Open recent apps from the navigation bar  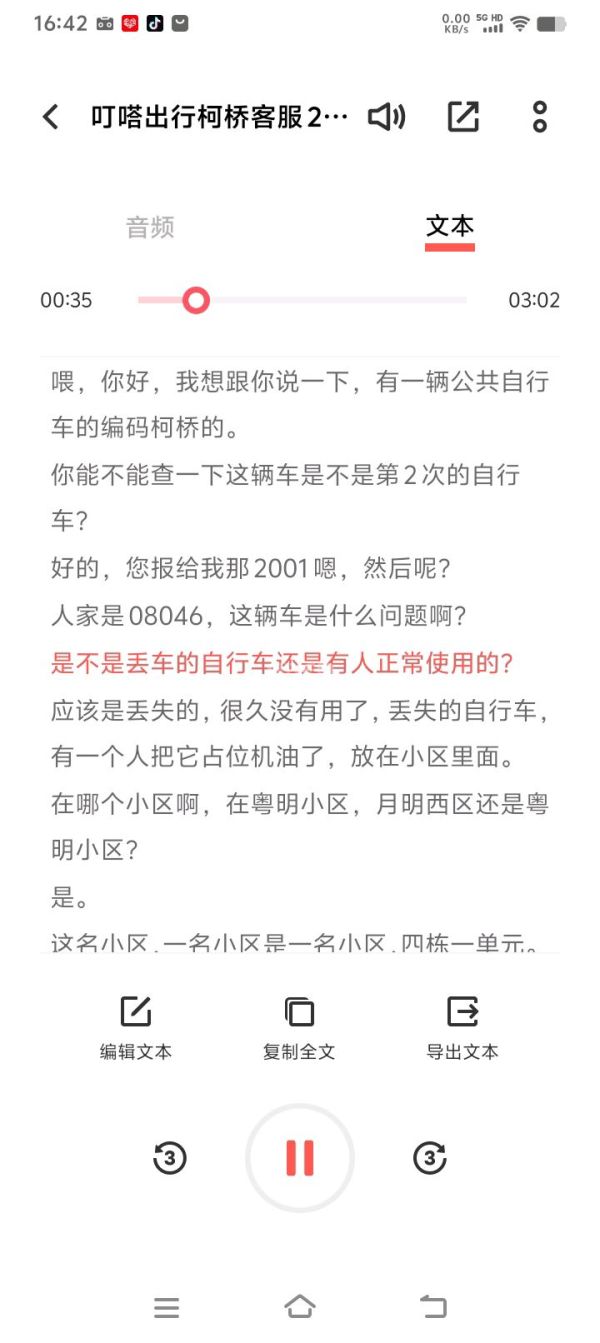pyautogui.click(x=167, y=1306)
